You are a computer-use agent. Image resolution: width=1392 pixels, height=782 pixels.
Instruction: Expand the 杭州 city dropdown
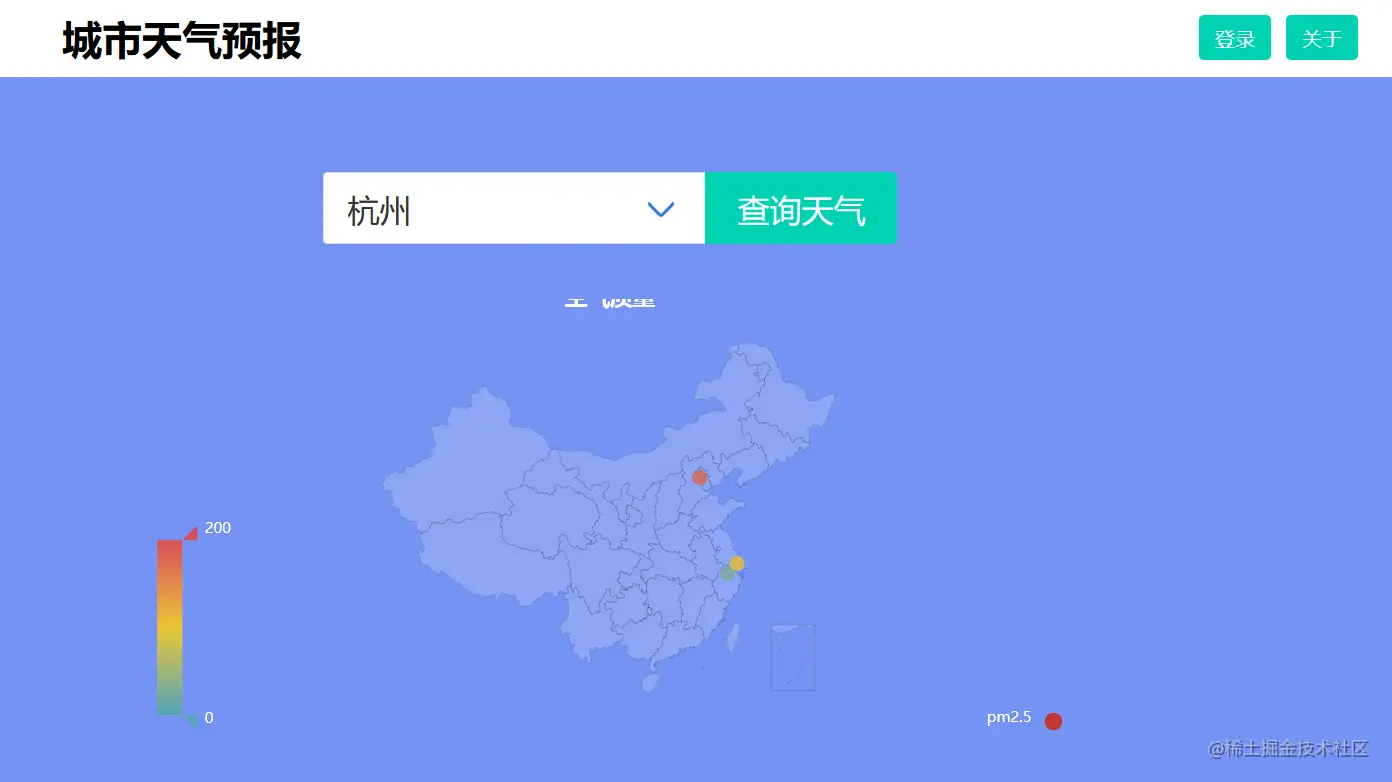(x=513, y=208)
